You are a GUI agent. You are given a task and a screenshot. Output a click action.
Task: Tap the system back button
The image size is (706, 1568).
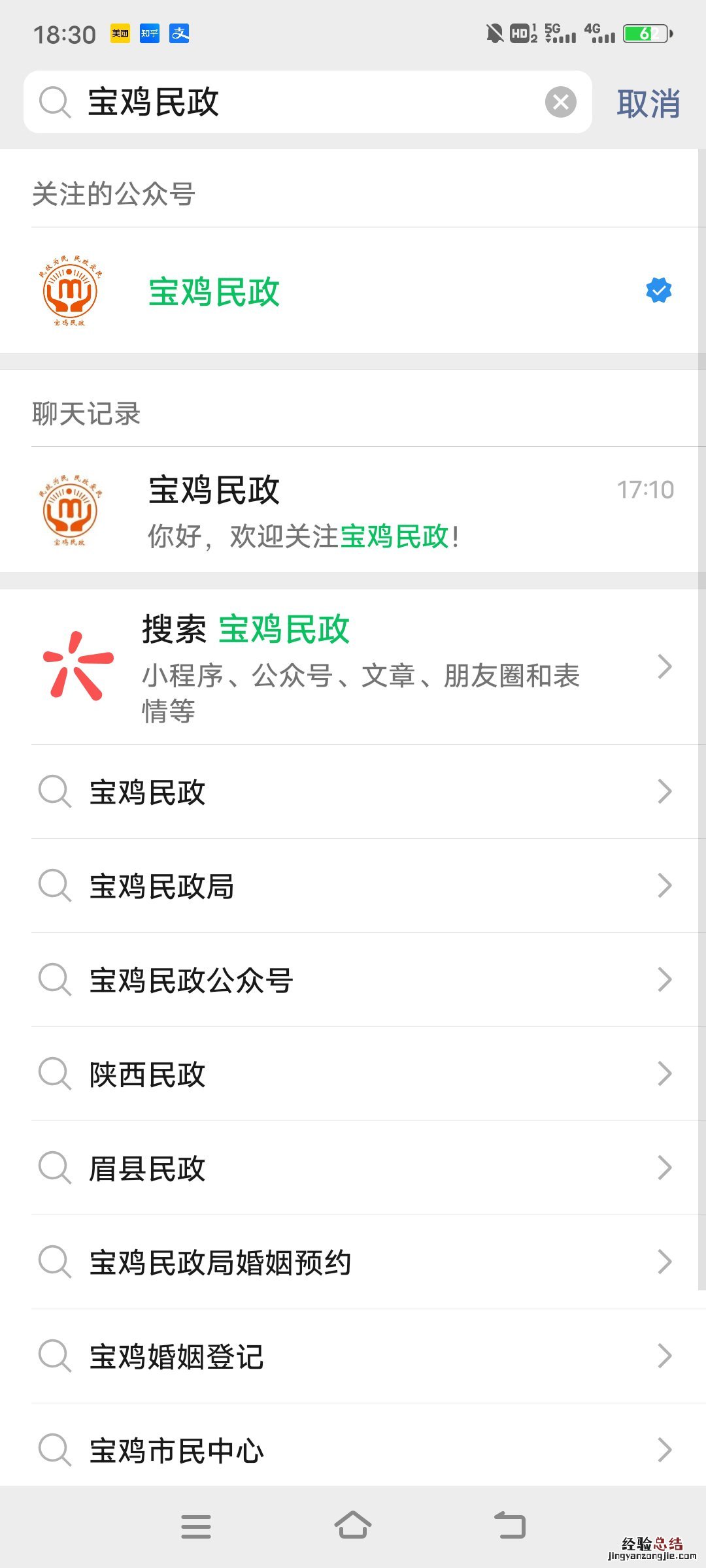coord(510,1526)
